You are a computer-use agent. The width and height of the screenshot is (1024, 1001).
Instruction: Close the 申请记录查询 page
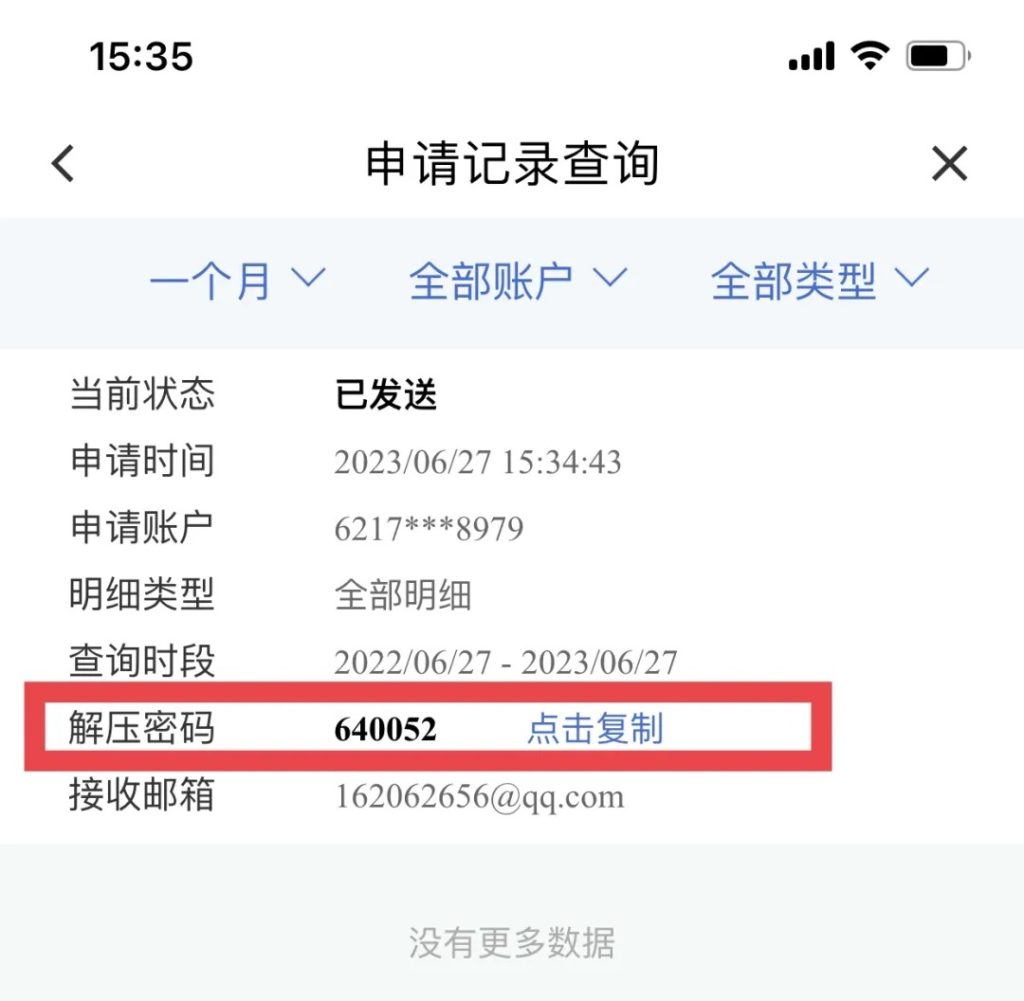(948, 163)
